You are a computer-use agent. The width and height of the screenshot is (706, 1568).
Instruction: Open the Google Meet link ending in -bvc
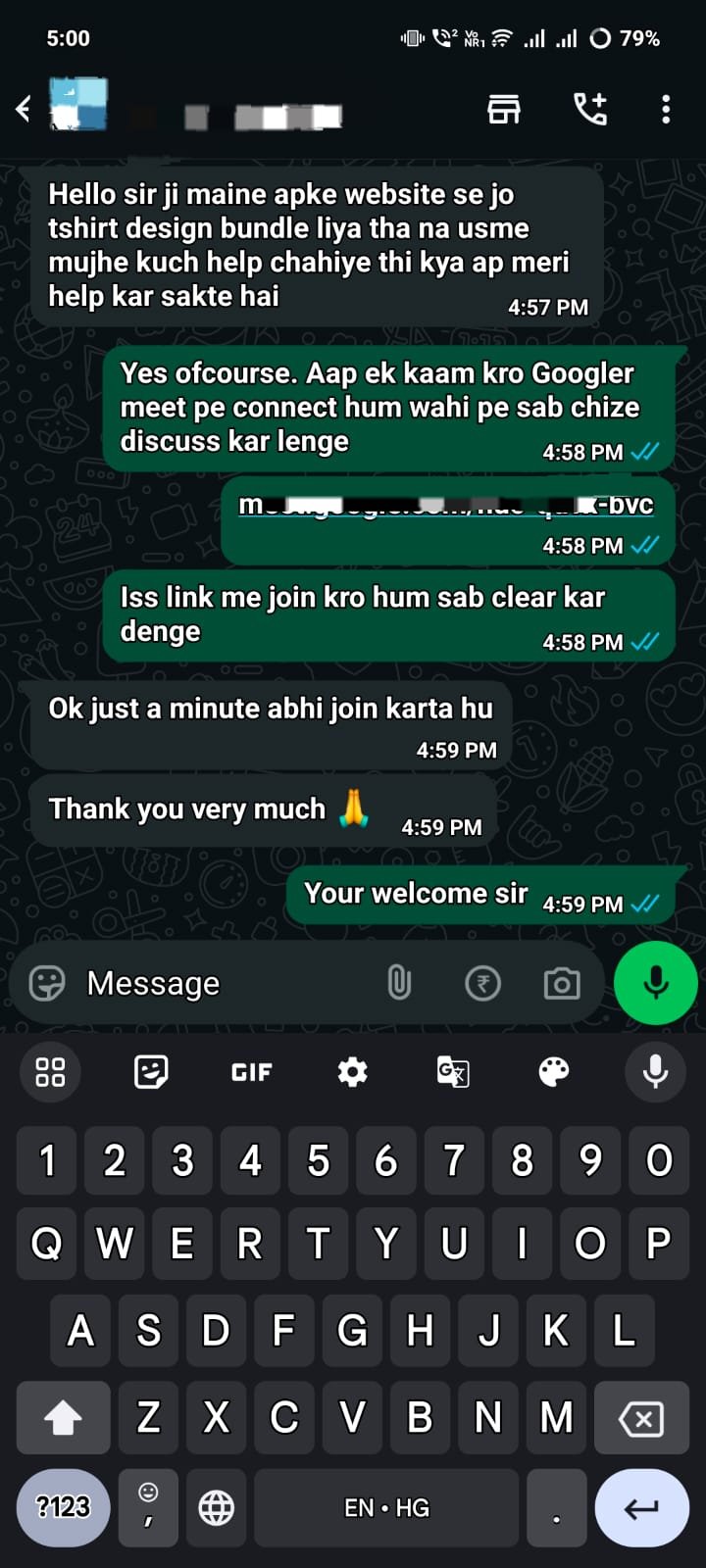pyautogui.click(x=446, y=506)
